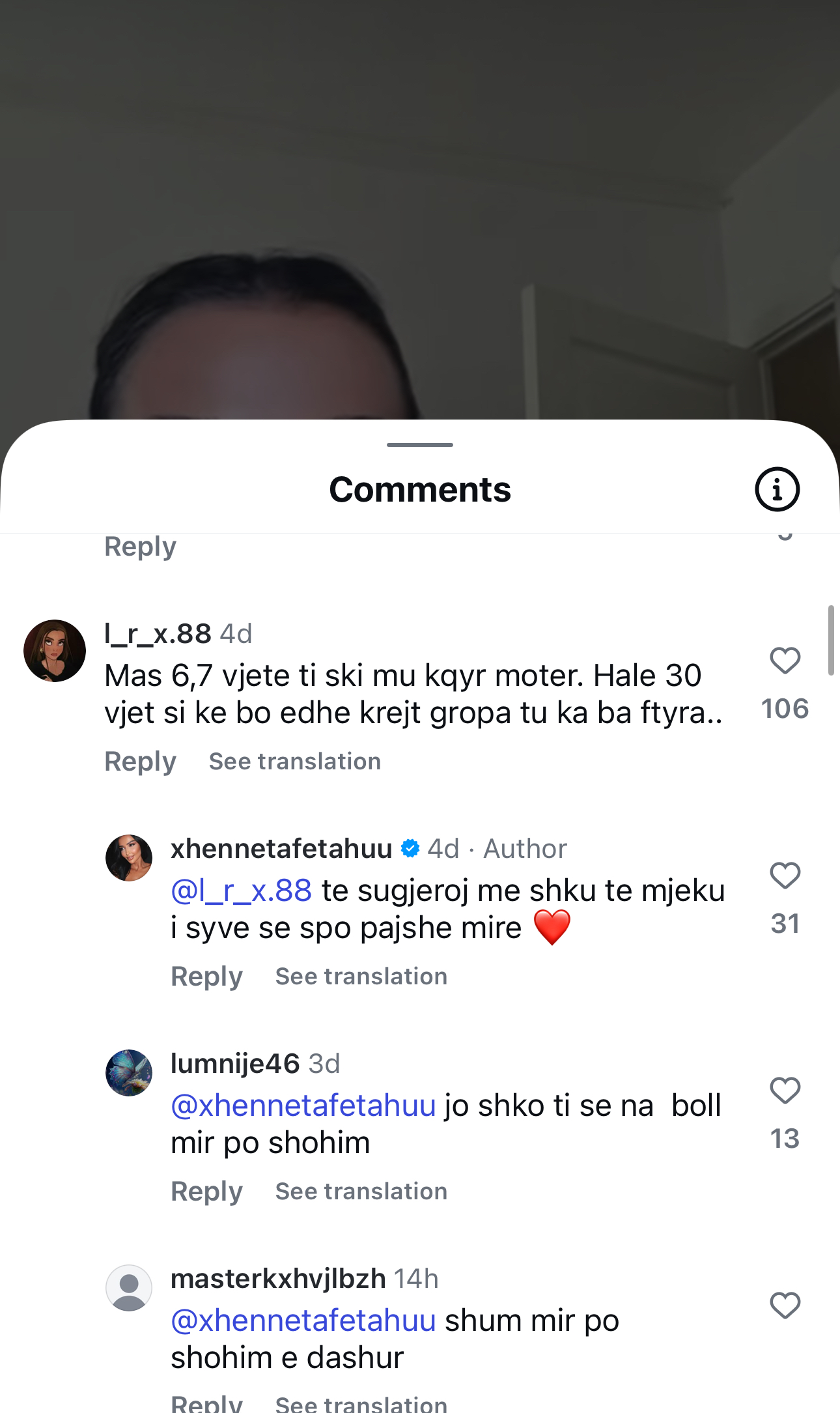Screen dimensions: 840x1413
Task: Open the comments info icon
Action: coord(777,489)
